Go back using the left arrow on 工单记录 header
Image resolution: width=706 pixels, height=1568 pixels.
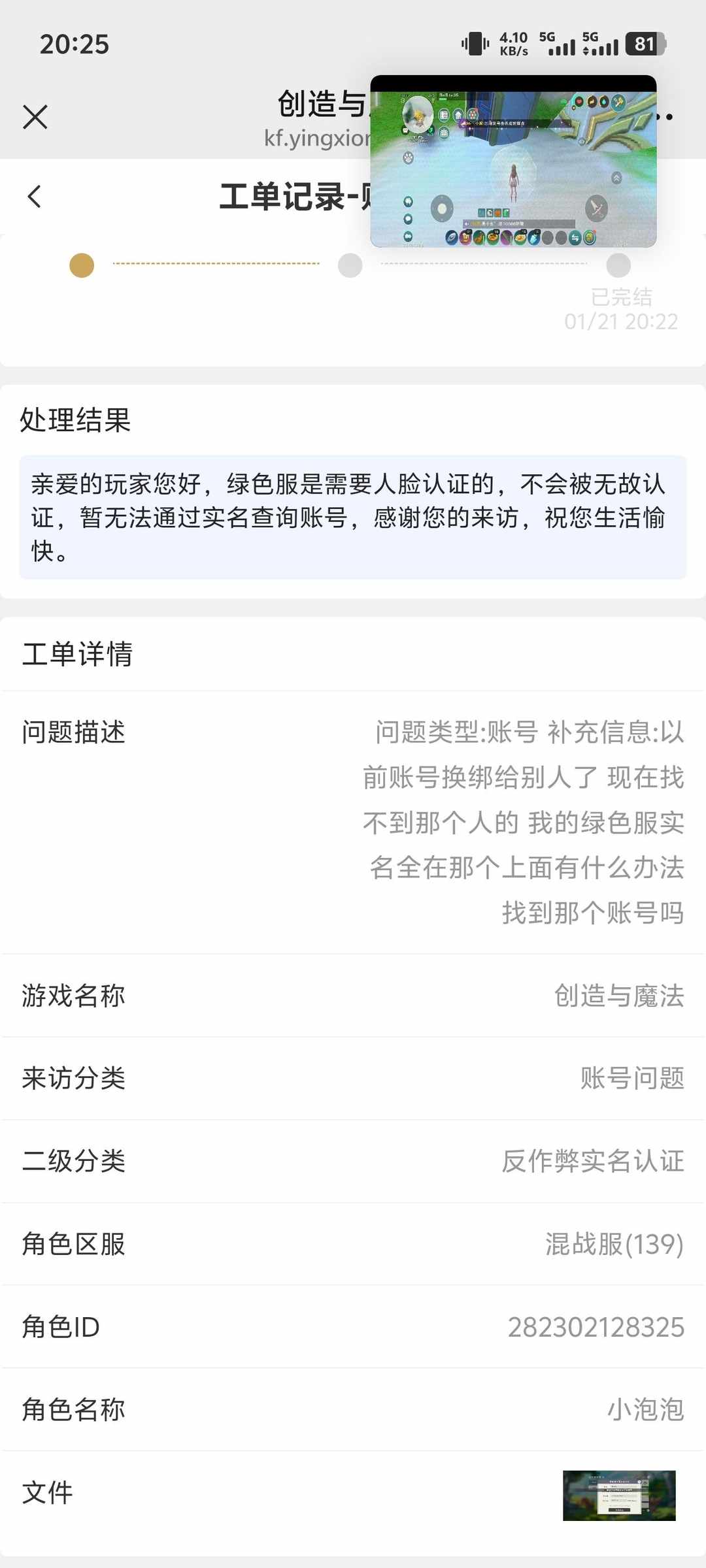[x=34, y=196]
